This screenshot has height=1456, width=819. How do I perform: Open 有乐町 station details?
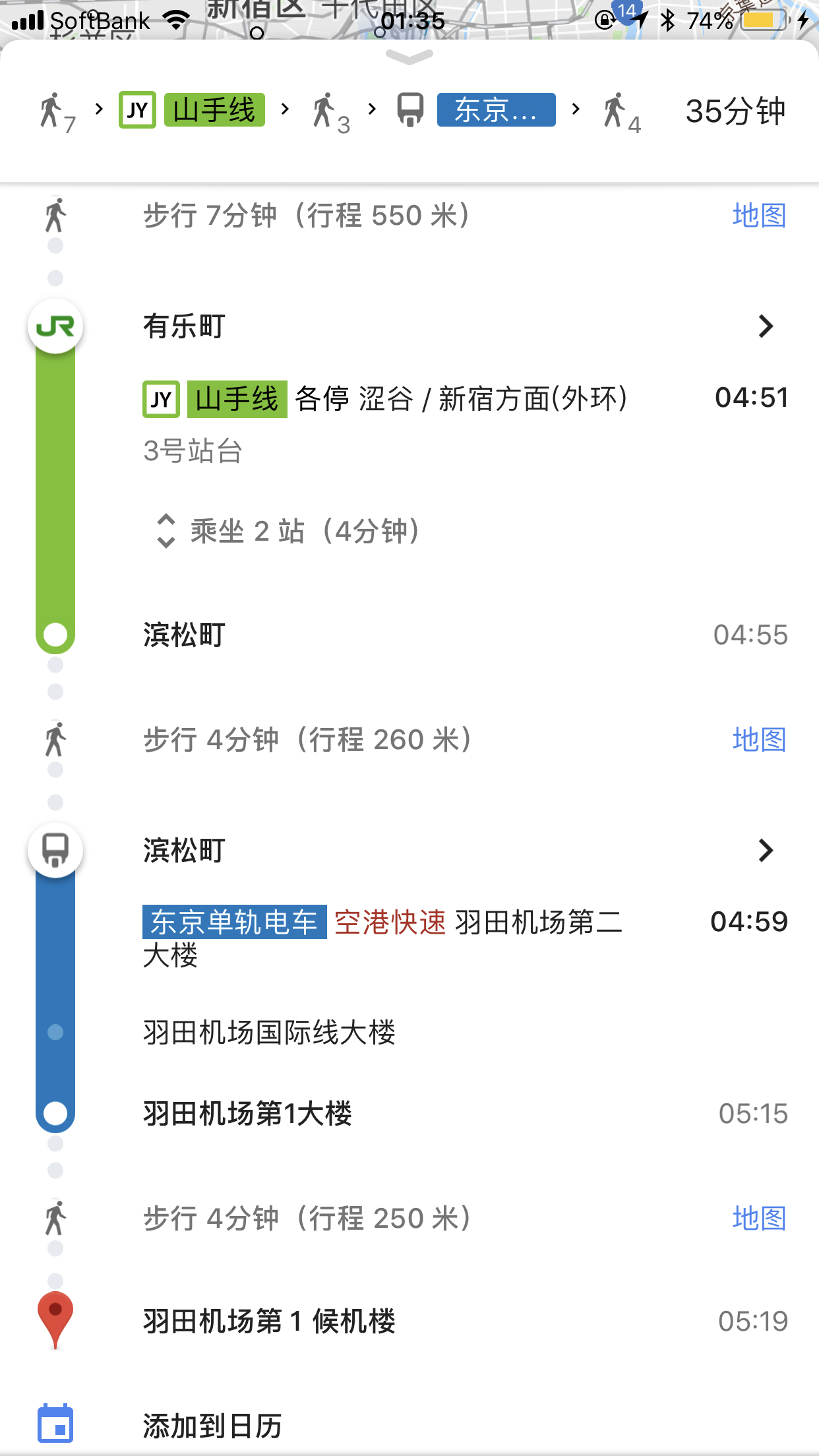tap(765, 326)
